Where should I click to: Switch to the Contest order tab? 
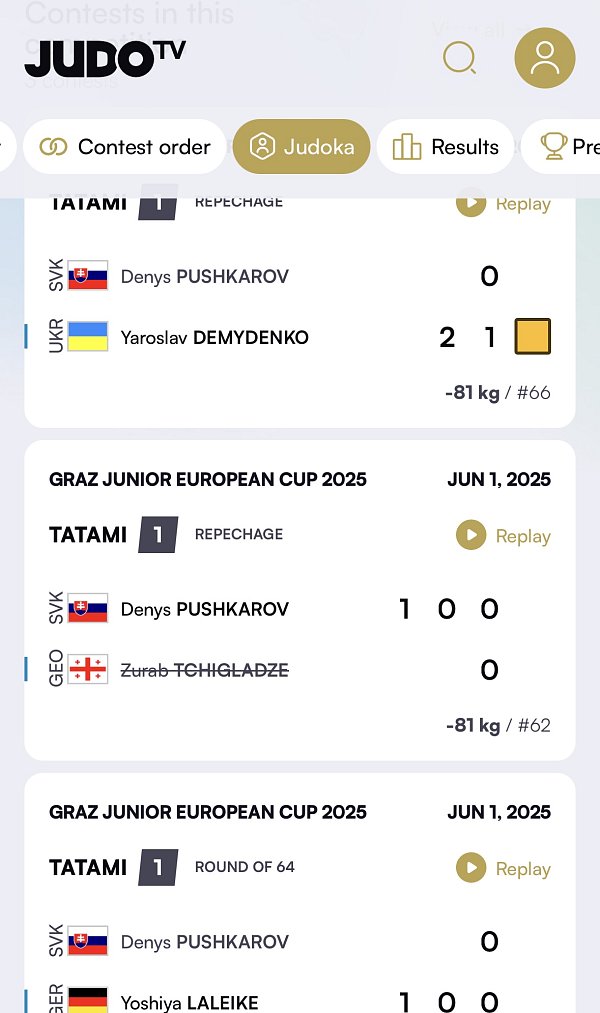(x=125, y=147)
